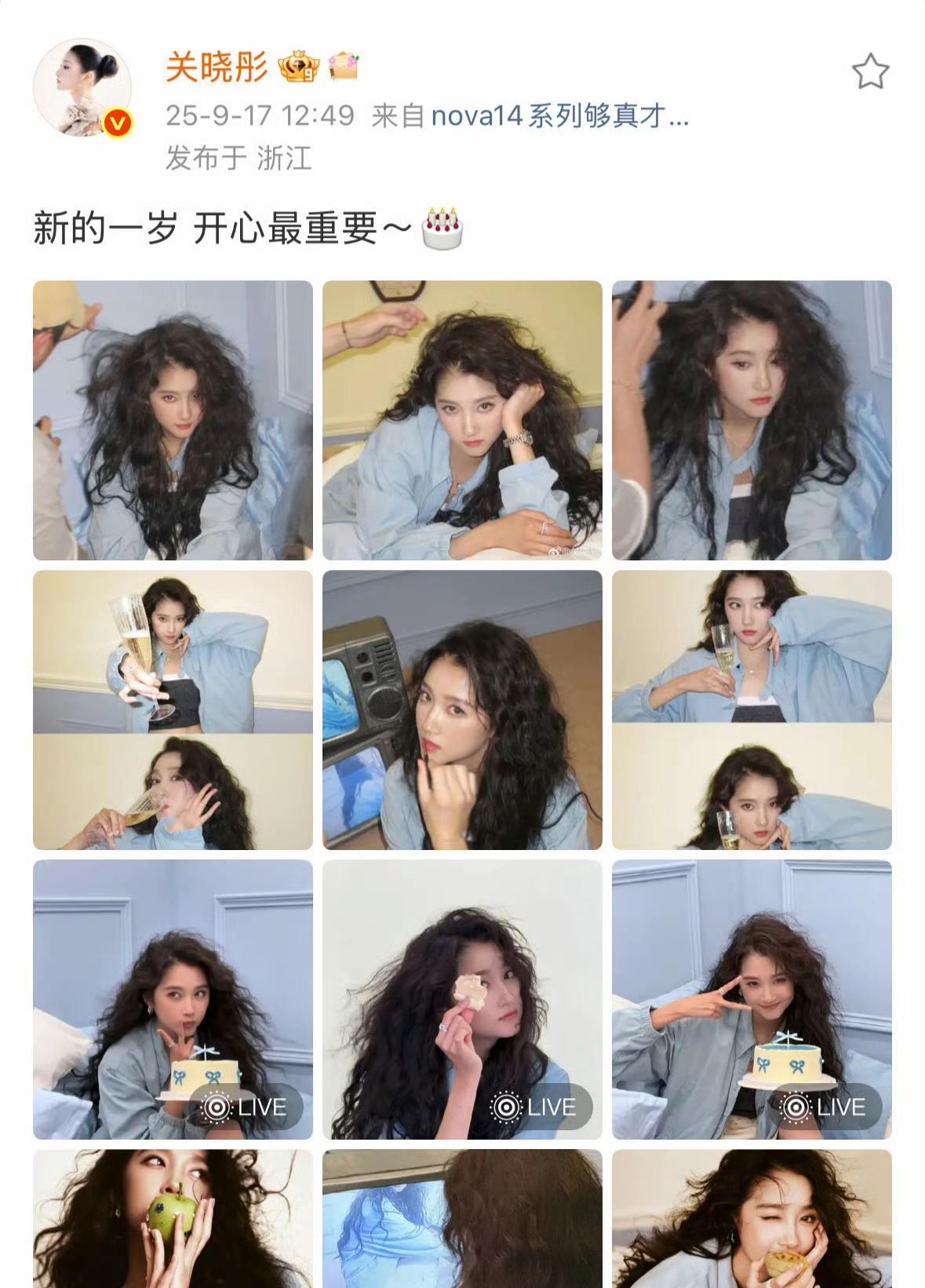Viewport: 925px width, 1288px height.
Task: Open the live photo with finger on lips
Action: coord(173,999)
